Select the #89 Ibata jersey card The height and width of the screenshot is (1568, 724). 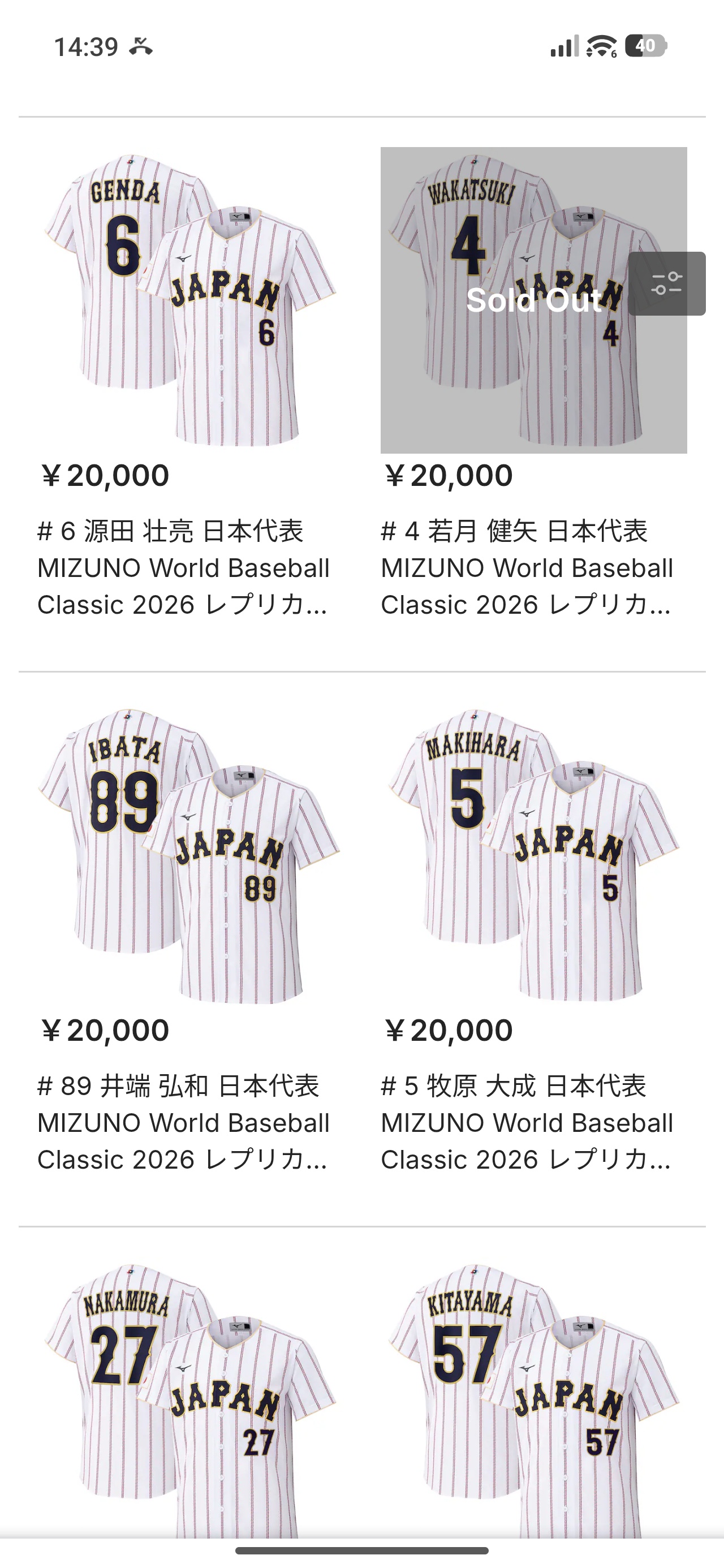(x=189, y=855)
